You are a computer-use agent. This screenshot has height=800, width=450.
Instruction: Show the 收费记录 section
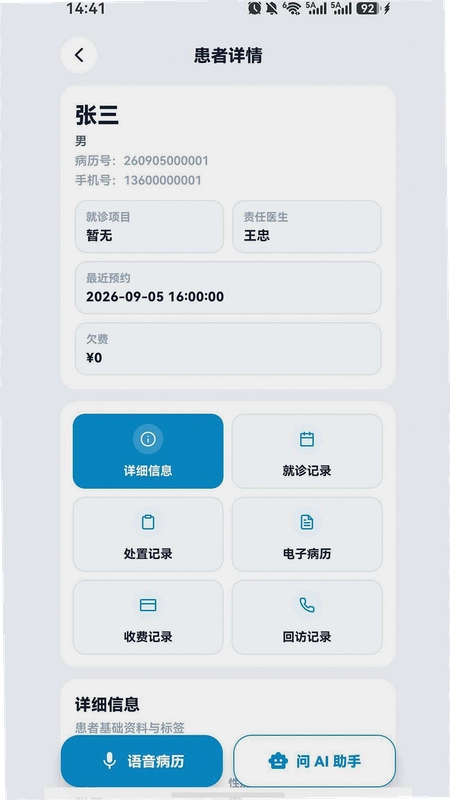[x=148, y=617]
